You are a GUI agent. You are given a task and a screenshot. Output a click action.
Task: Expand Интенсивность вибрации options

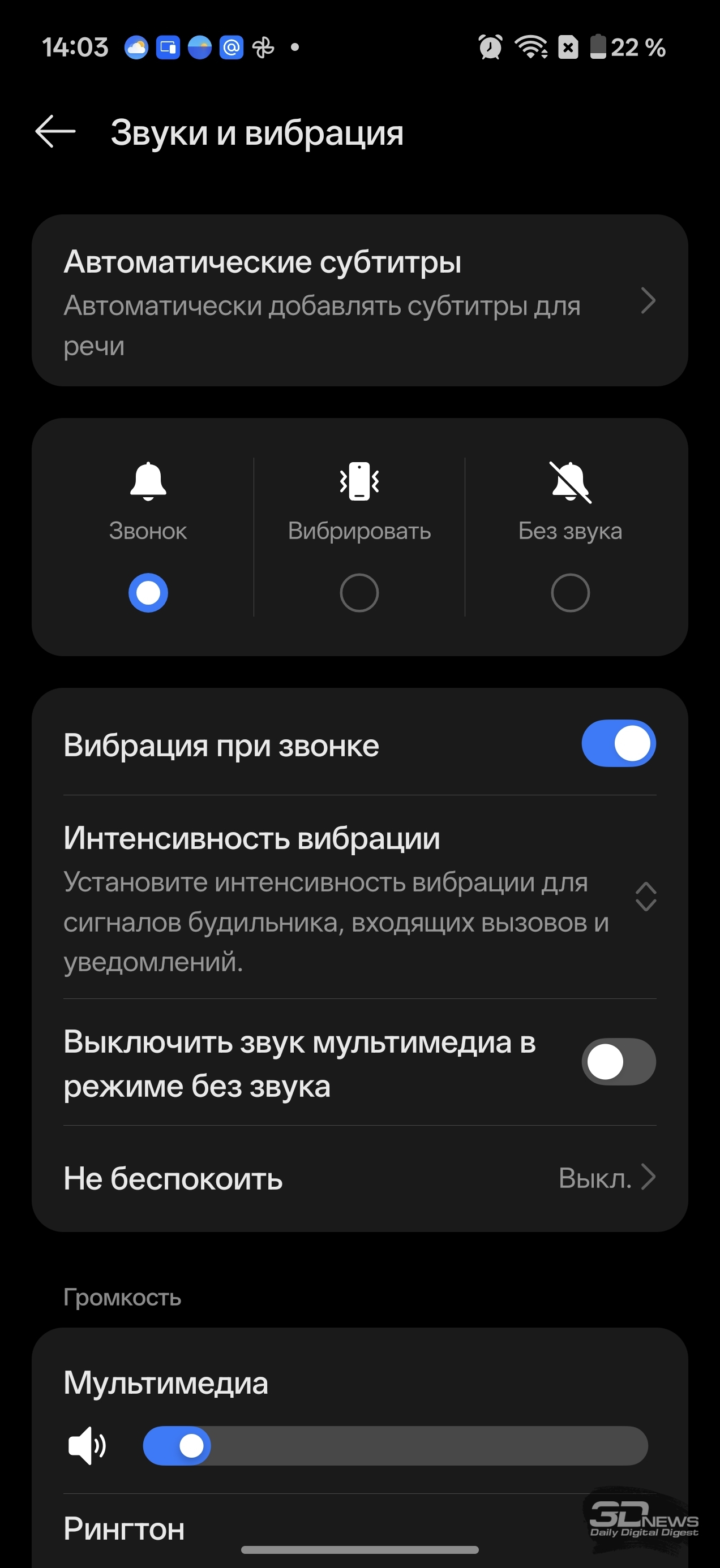645,897
